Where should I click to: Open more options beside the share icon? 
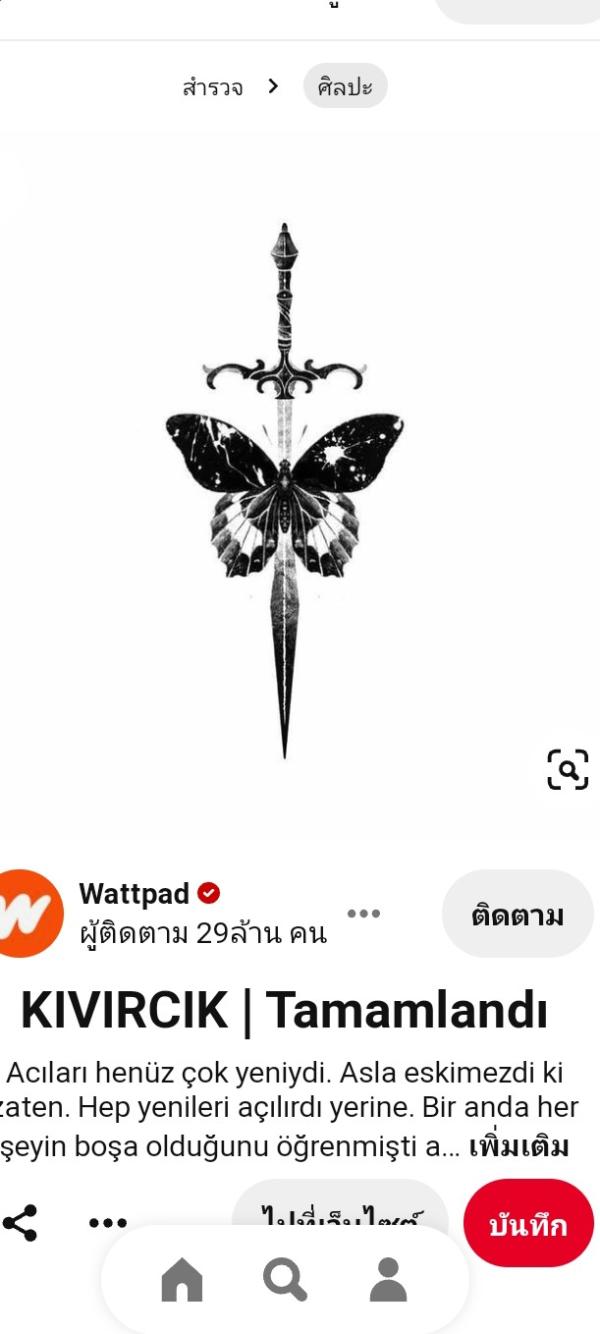pyautogui.click(x=107, y=1222)
